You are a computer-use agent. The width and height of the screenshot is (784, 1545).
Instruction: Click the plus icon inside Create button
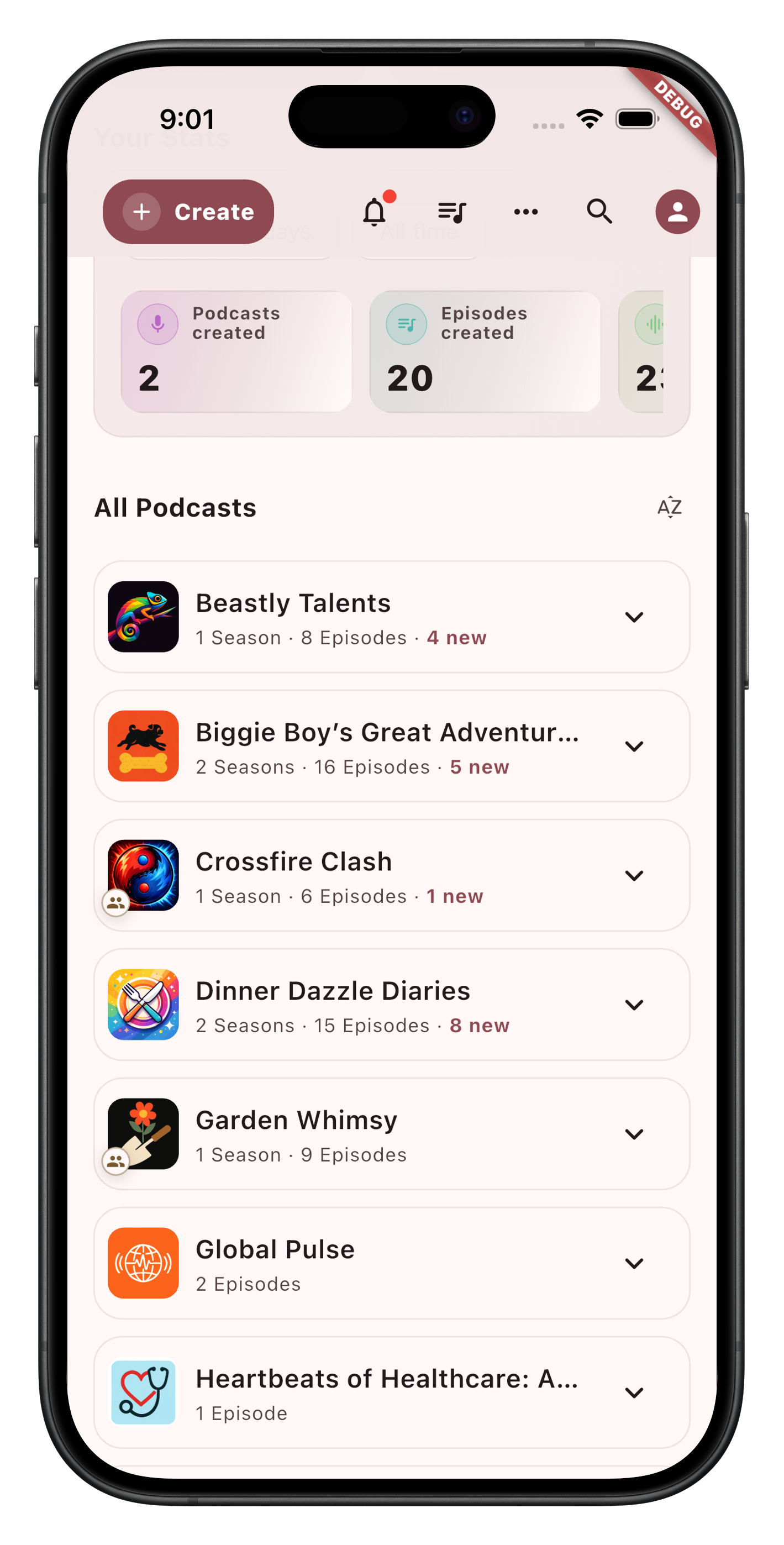tap(141, 212)
